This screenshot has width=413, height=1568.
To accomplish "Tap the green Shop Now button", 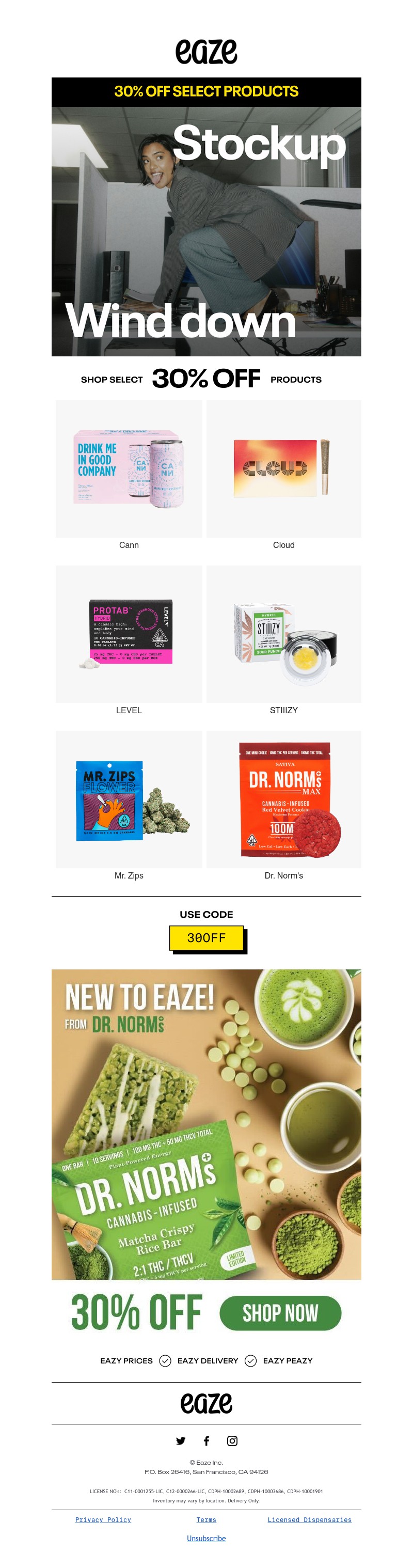I will (280, 1313).
